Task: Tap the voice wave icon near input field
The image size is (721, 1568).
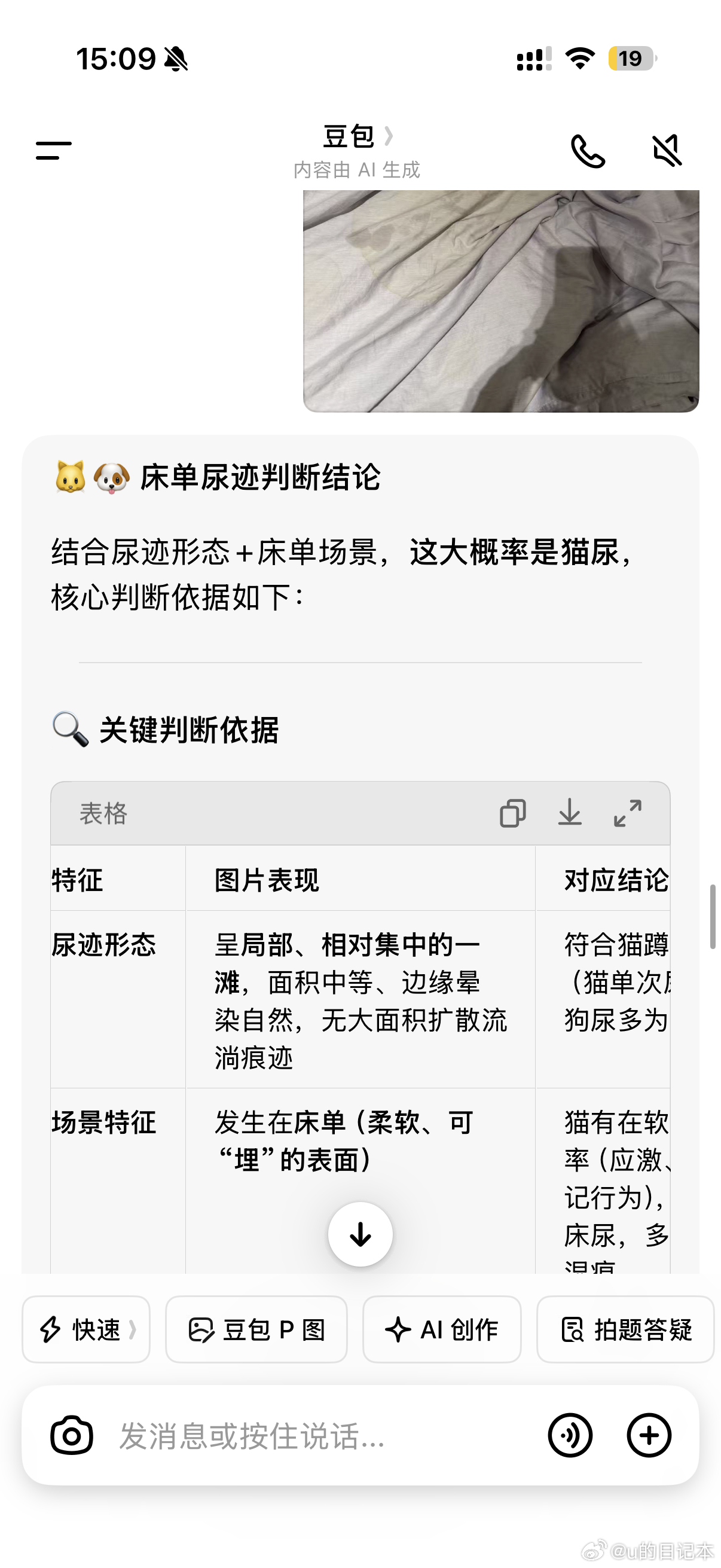Action: tap(571, 1435)
